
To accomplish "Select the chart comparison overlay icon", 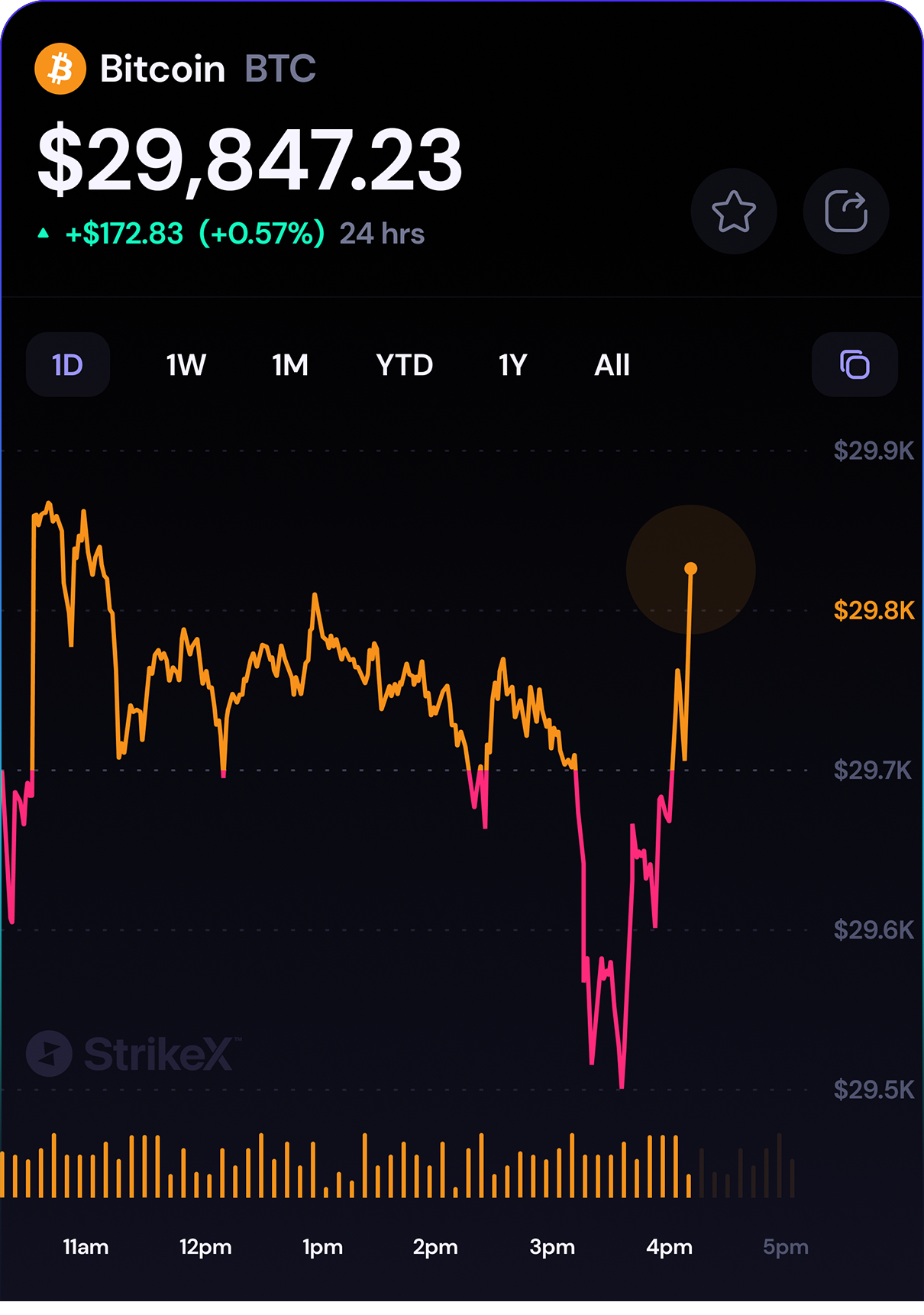I will 855,364.
